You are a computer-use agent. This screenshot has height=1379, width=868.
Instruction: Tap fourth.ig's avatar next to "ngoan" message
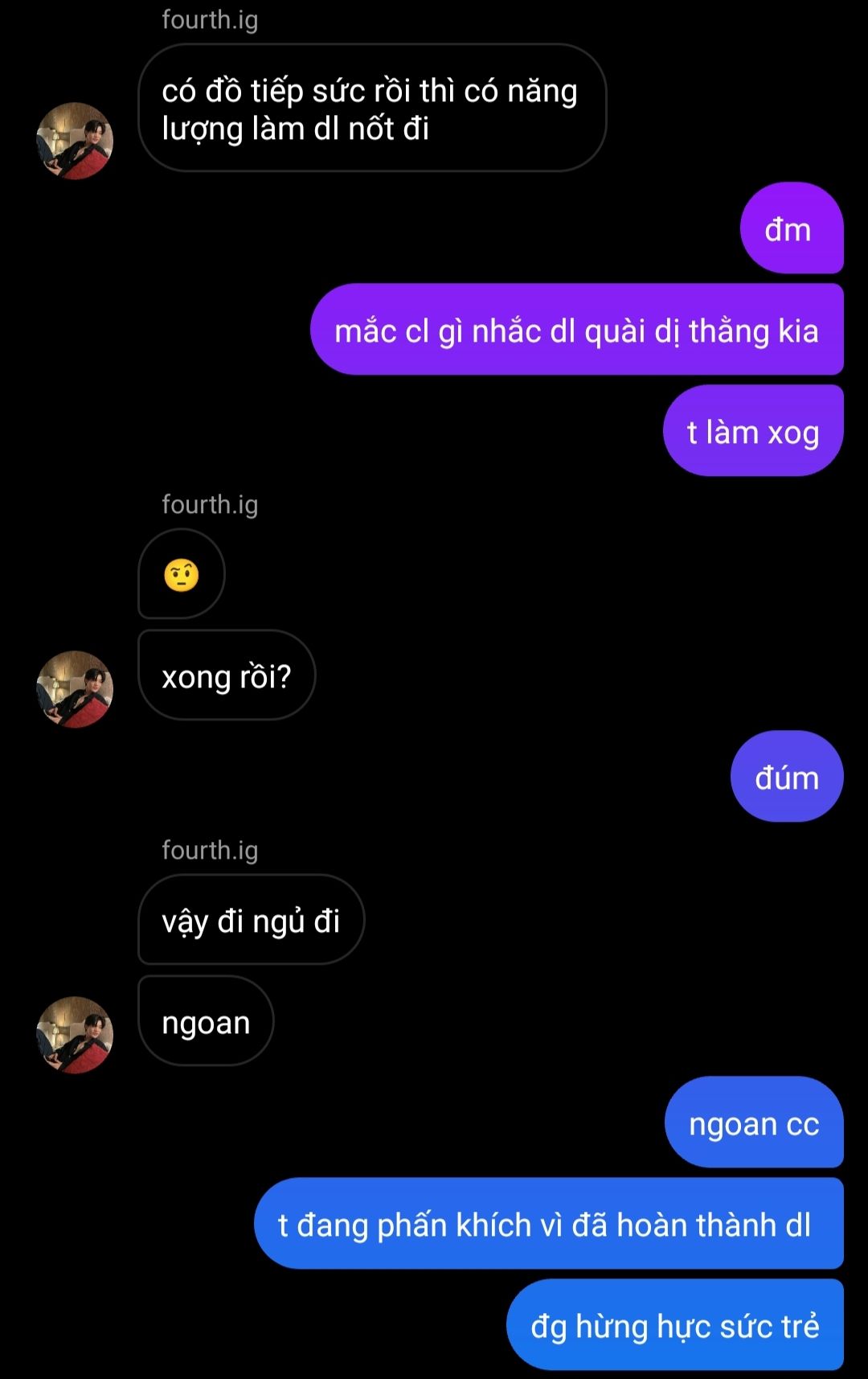tap(75, 1035)
